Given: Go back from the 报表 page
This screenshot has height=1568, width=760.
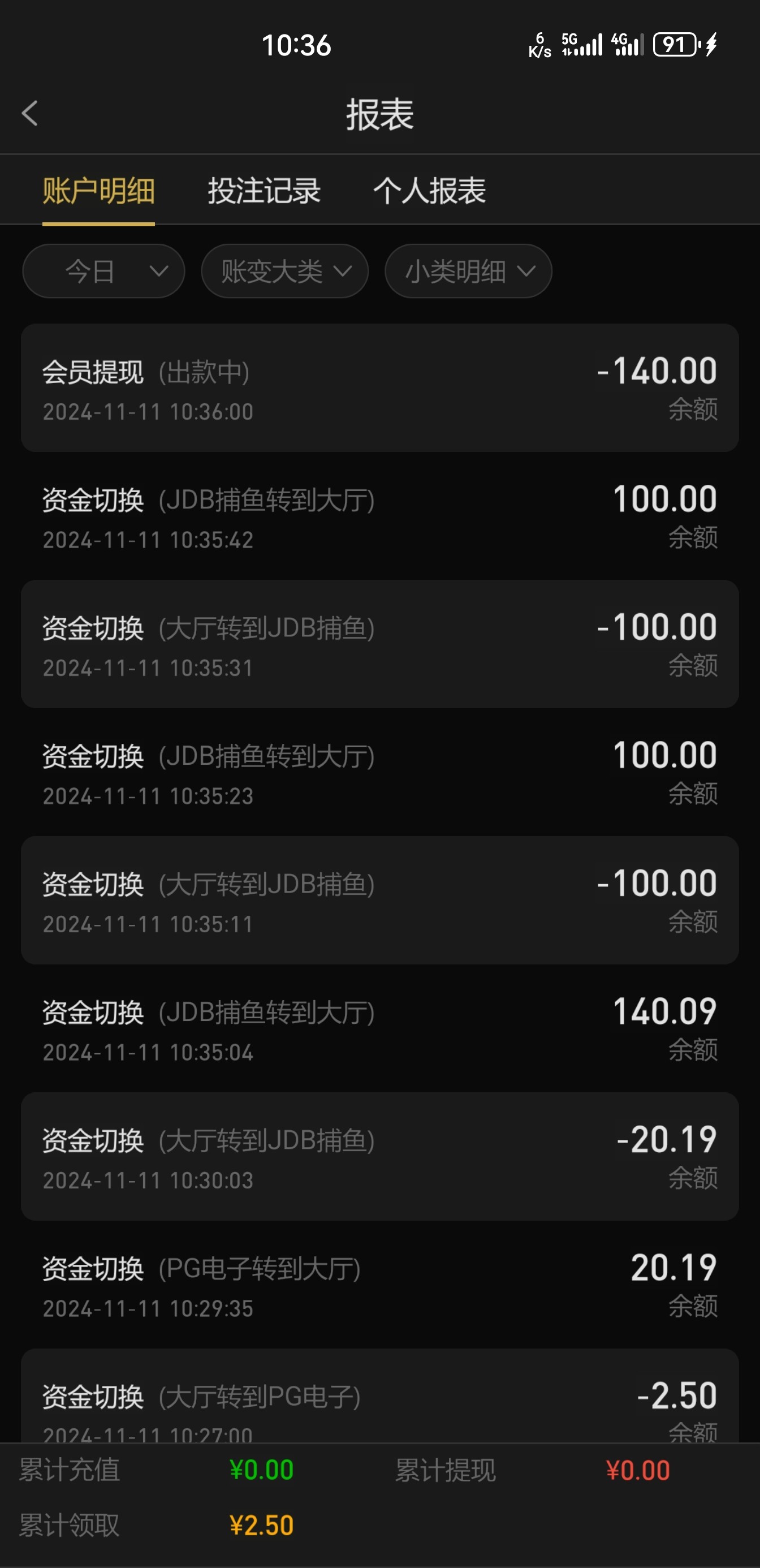Looking at the screenshot, I should 30,113.
